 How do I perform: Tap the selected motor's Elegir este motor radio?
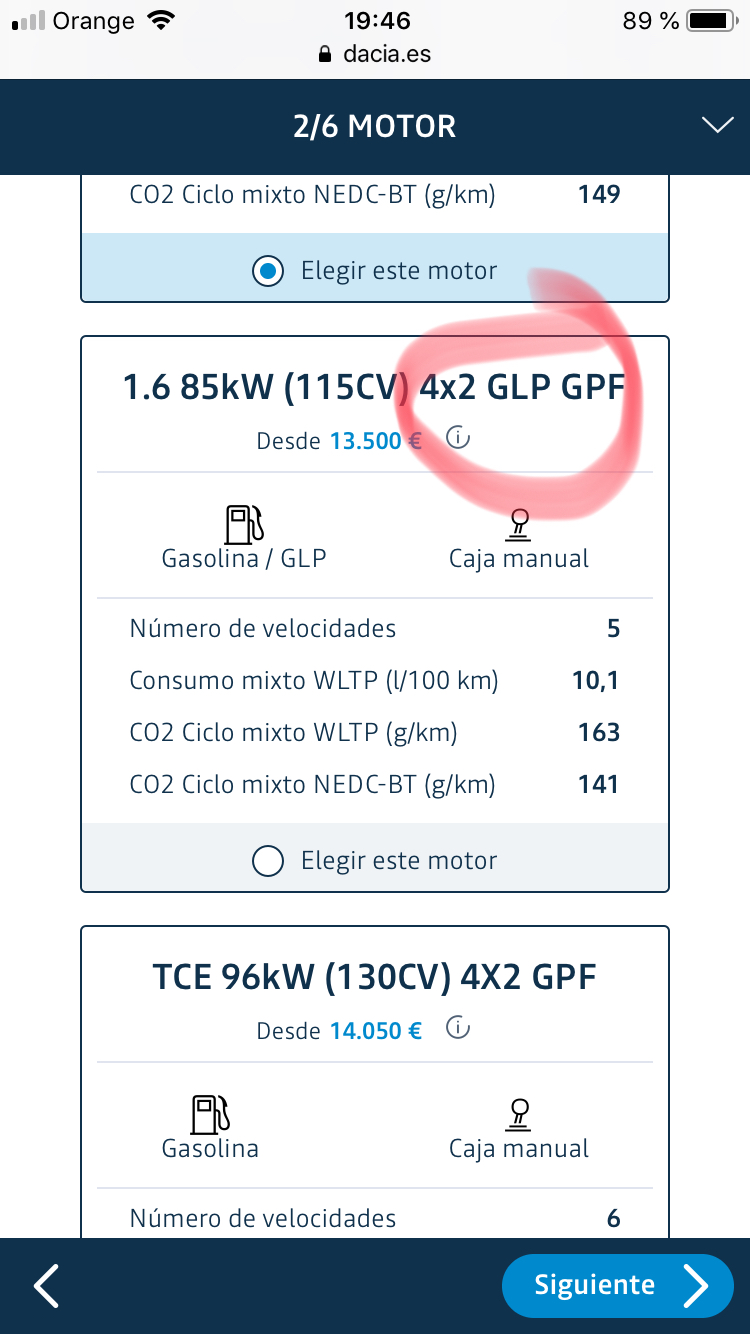pyautogui.click(x=268, y=271)
